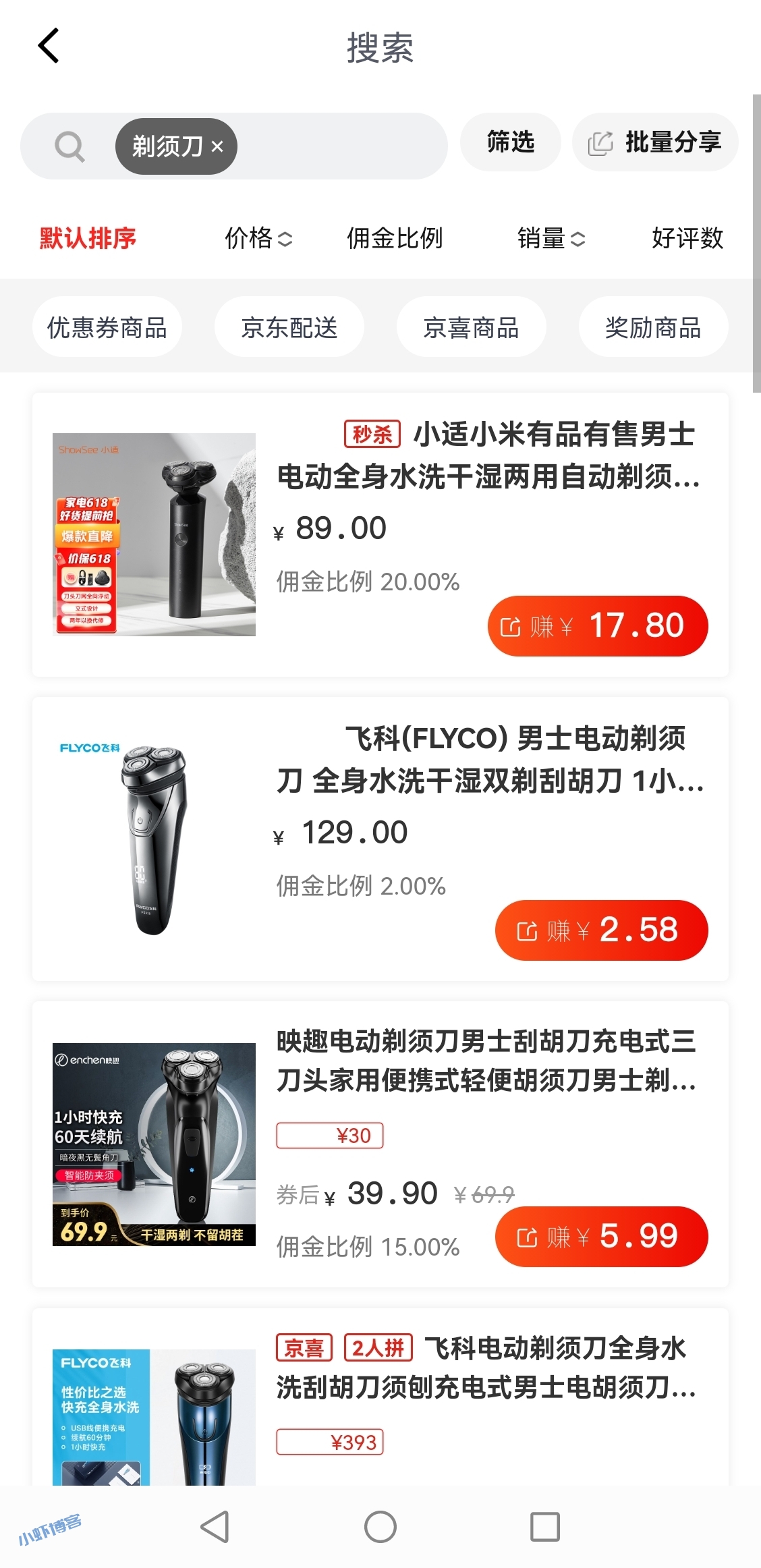Toggle the 奖励商品 reward filter
This screenshot has height=1568, width=761.
pos(652,326)
